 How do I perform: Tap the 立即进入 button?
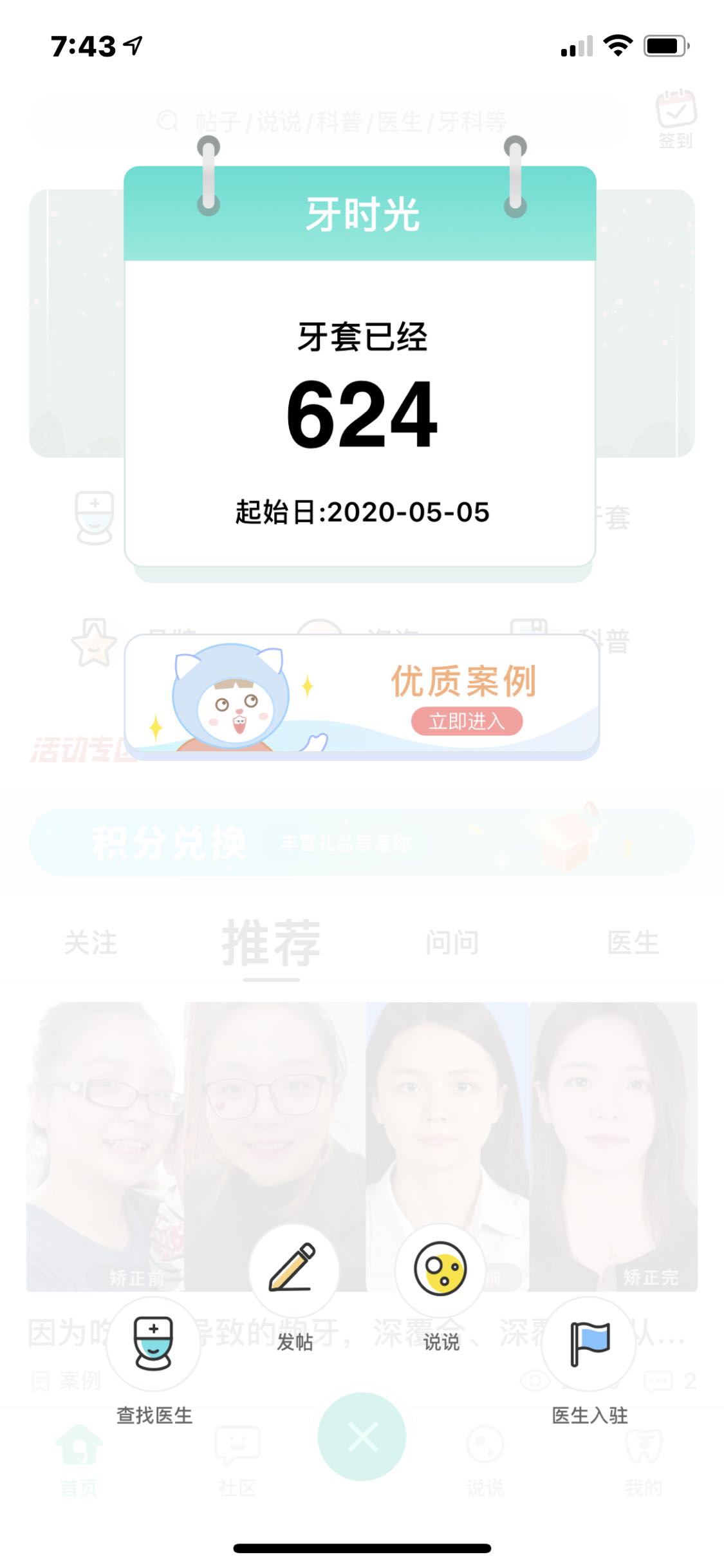pyautogui.click(x=467, y=721)
